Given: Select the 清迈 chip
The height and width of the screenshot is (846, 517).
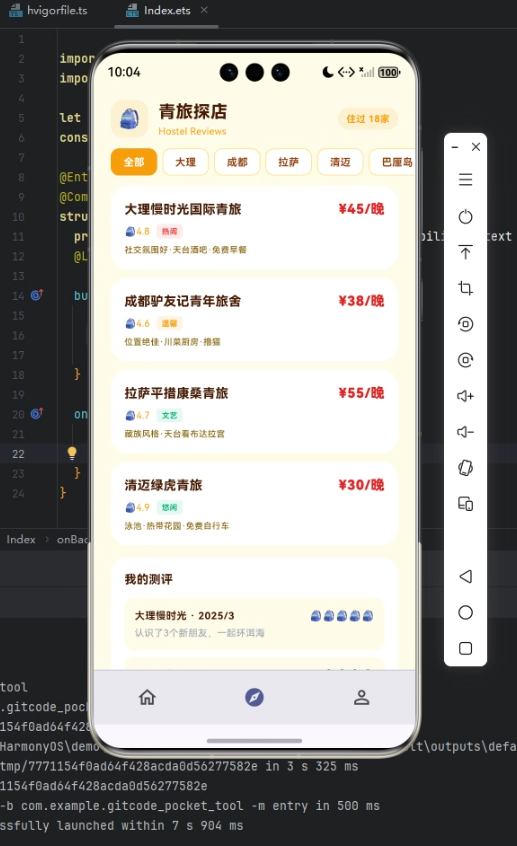Looking at the screenshot, I should [x=340, y=162].
